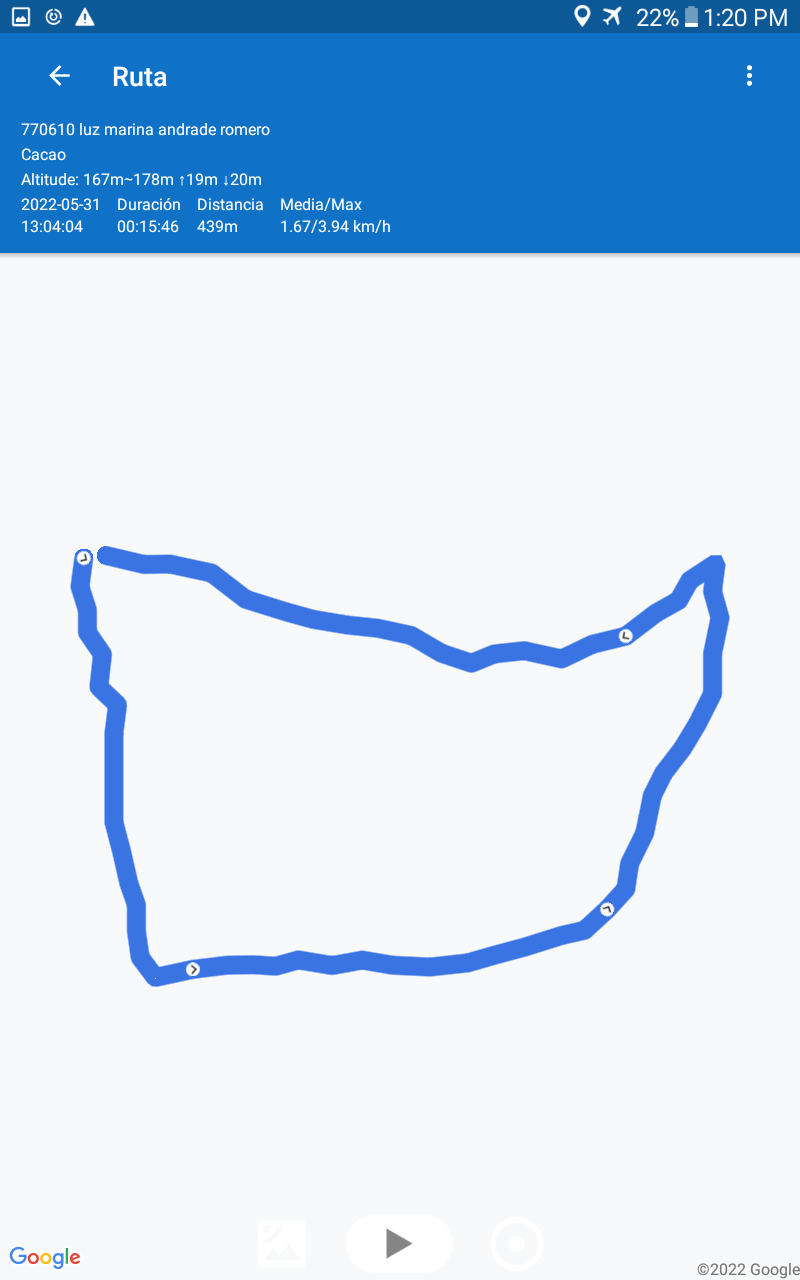Tap the circular target icon beside play

pyautogui.click(x=517, y=1244)
